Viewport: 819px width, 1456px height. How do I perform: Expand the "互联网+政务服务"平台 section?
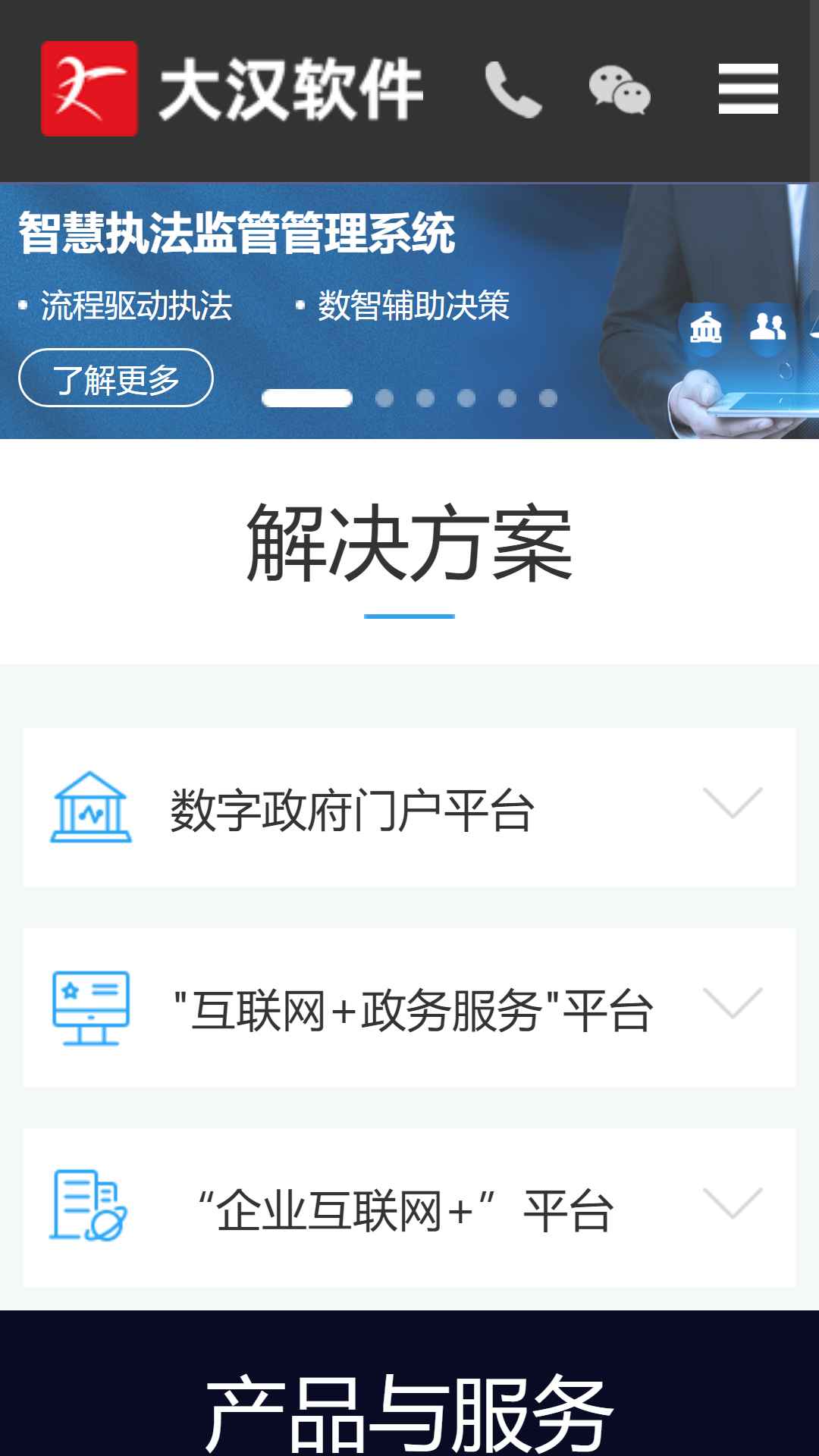tap(409, 1008)
